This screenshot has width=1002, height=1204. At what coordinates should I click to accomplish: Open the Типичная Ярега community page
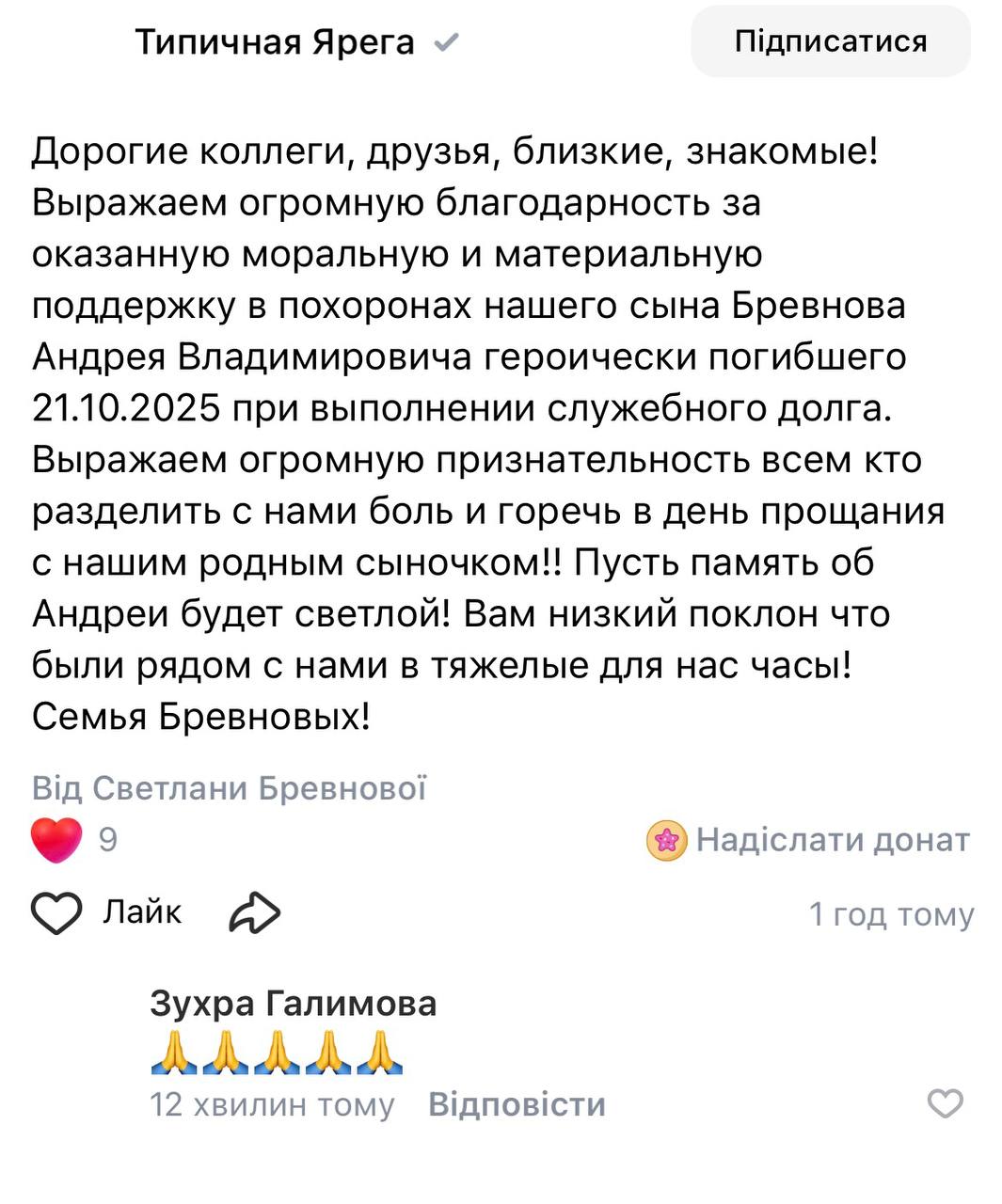coord(275,42)
